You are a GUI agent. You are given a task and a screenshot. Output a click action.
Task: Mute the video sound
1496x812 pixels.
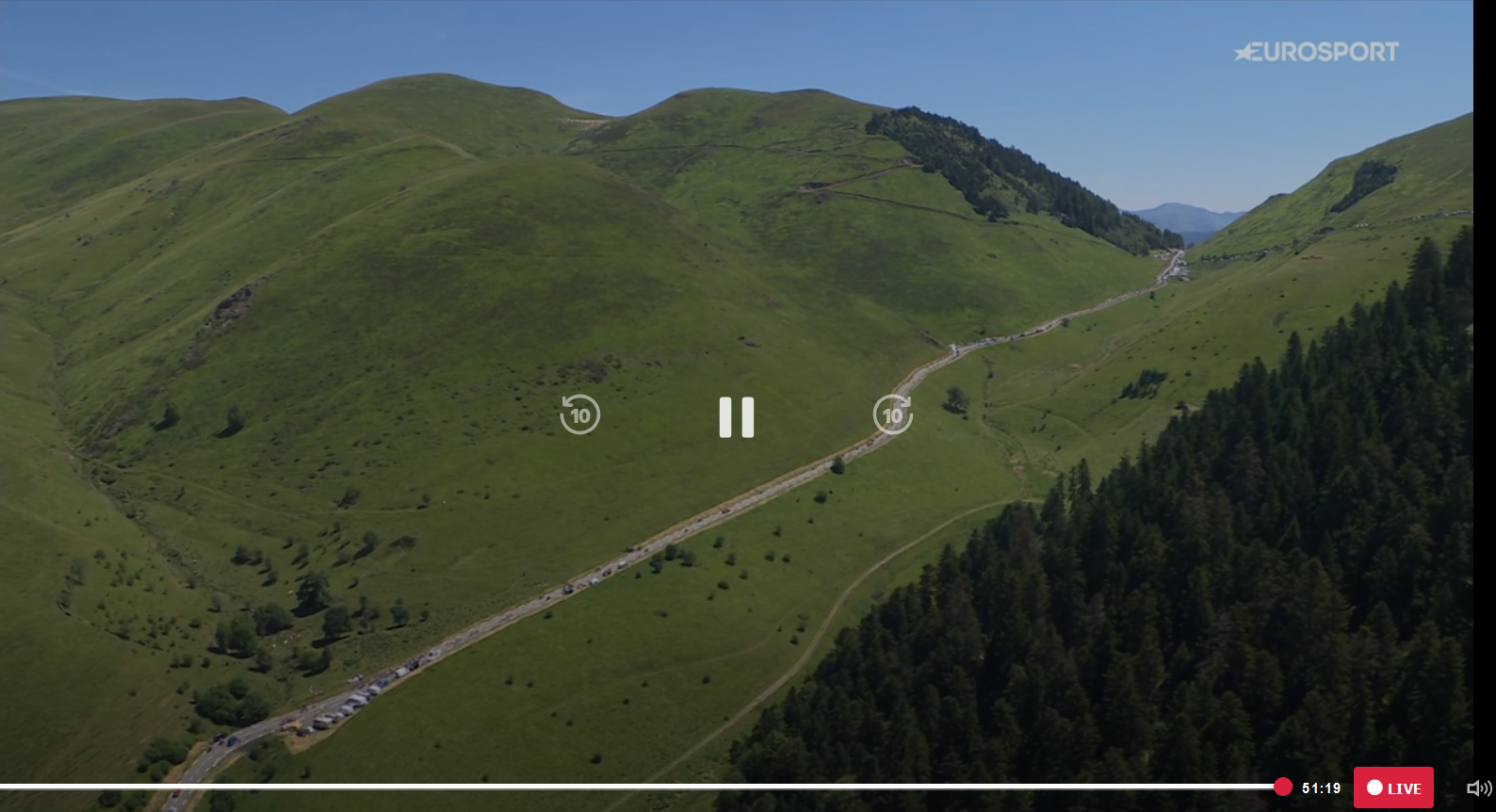(1478, 788)
